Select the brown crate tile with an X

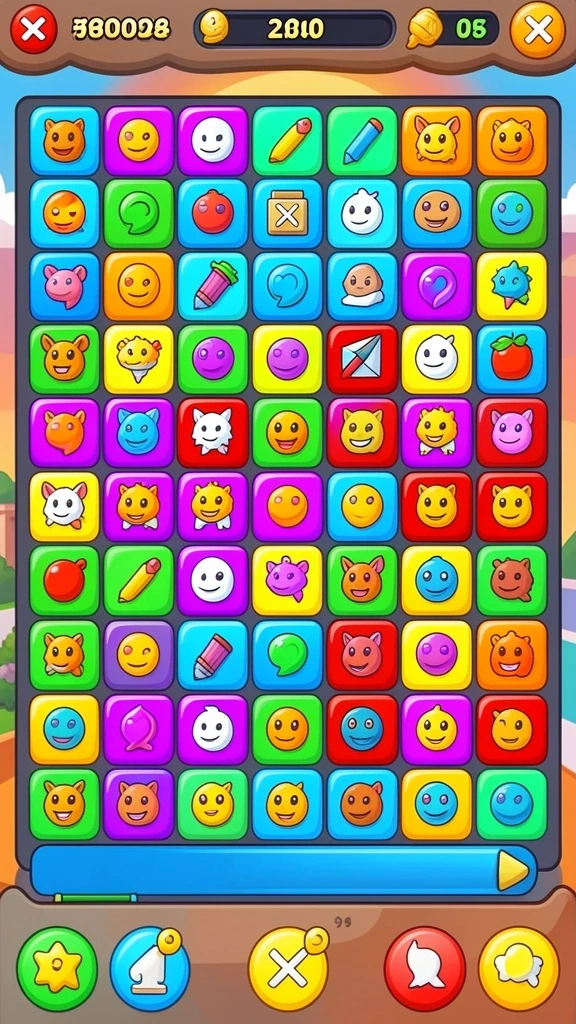click(287, 214)
